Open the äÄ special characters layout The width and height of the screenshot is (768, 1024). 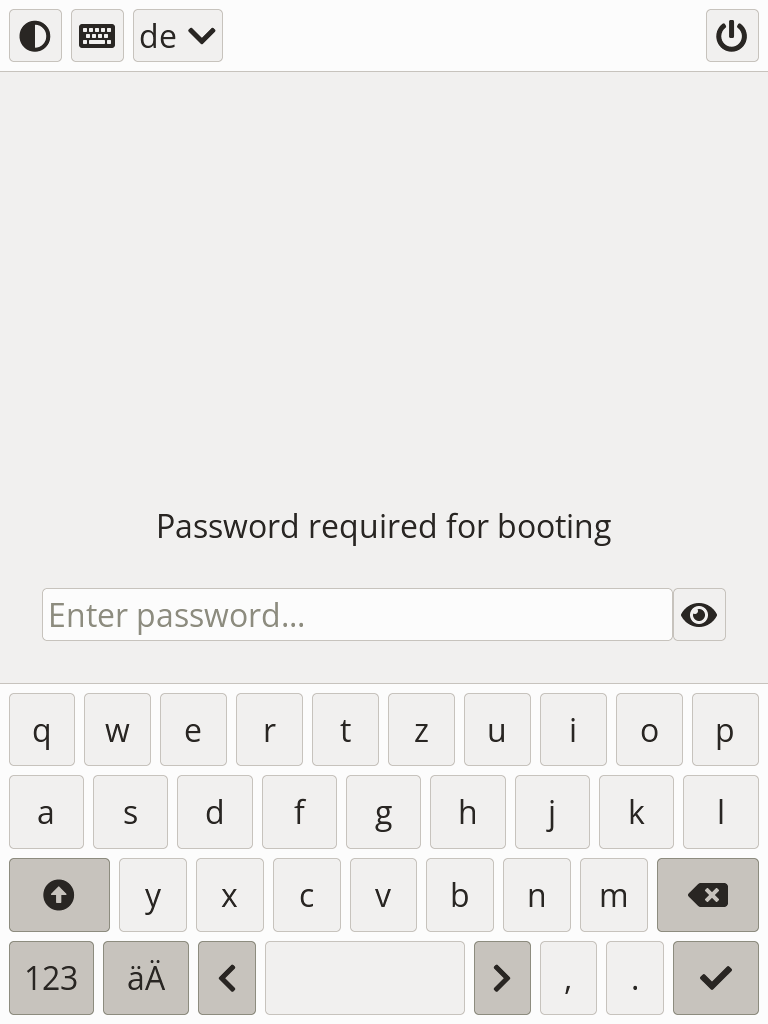coord(146,978)
